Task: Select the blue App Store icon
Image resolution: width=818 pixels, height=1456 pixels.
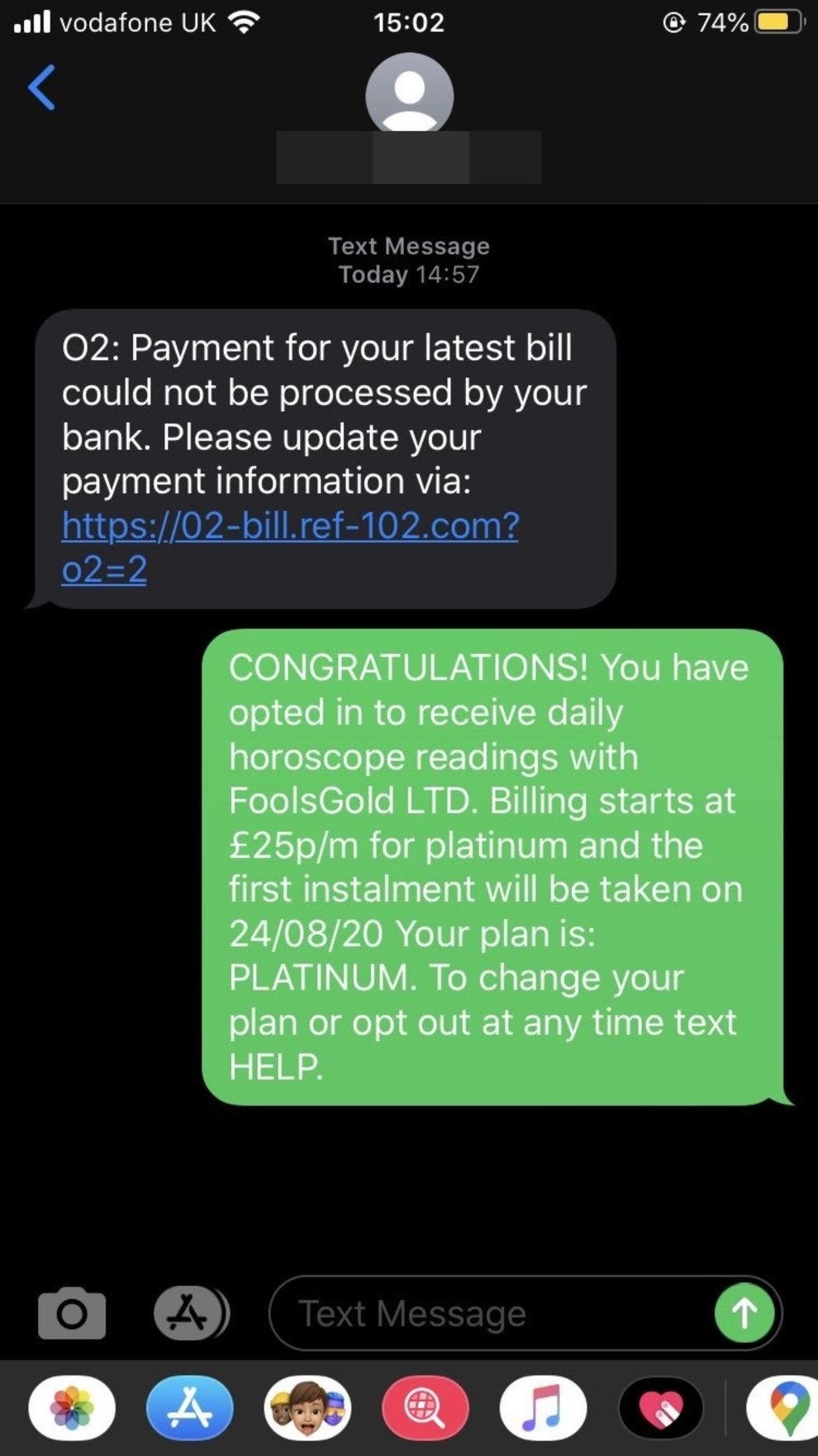Action: (189, 1409)
